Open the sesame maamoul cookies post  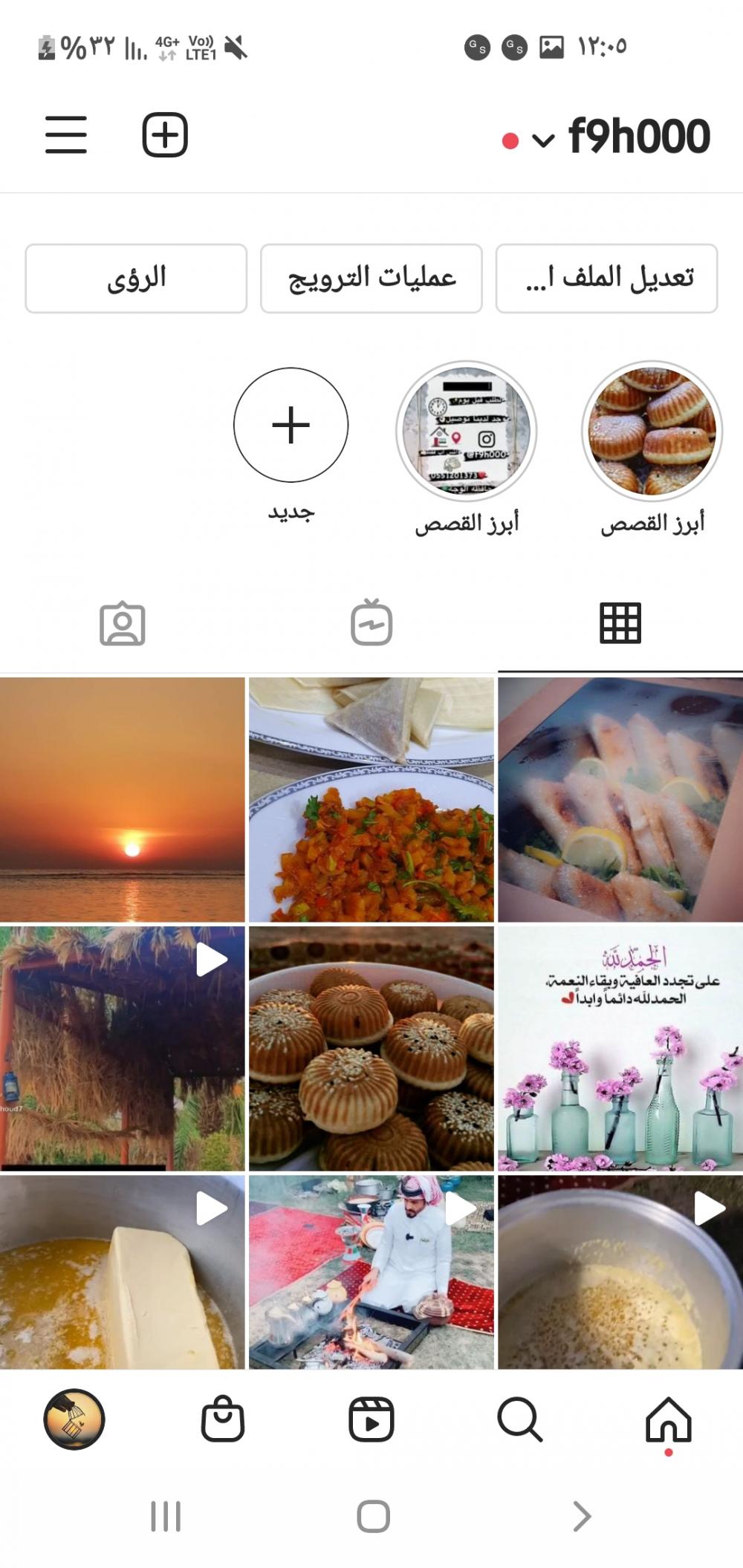(371, 1048)
